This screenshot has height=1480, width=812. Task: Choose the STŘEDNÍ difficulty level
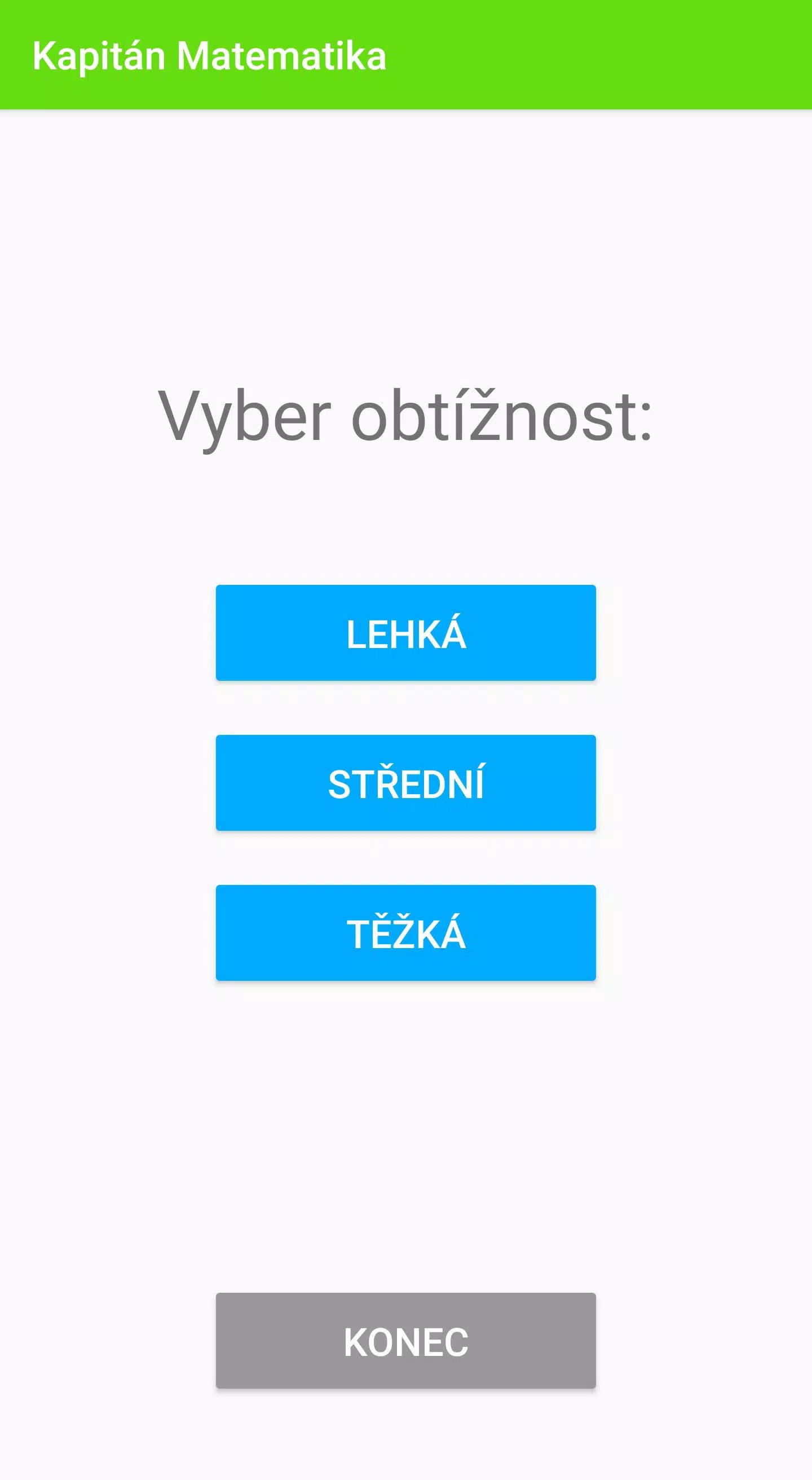tap(405, 782)
